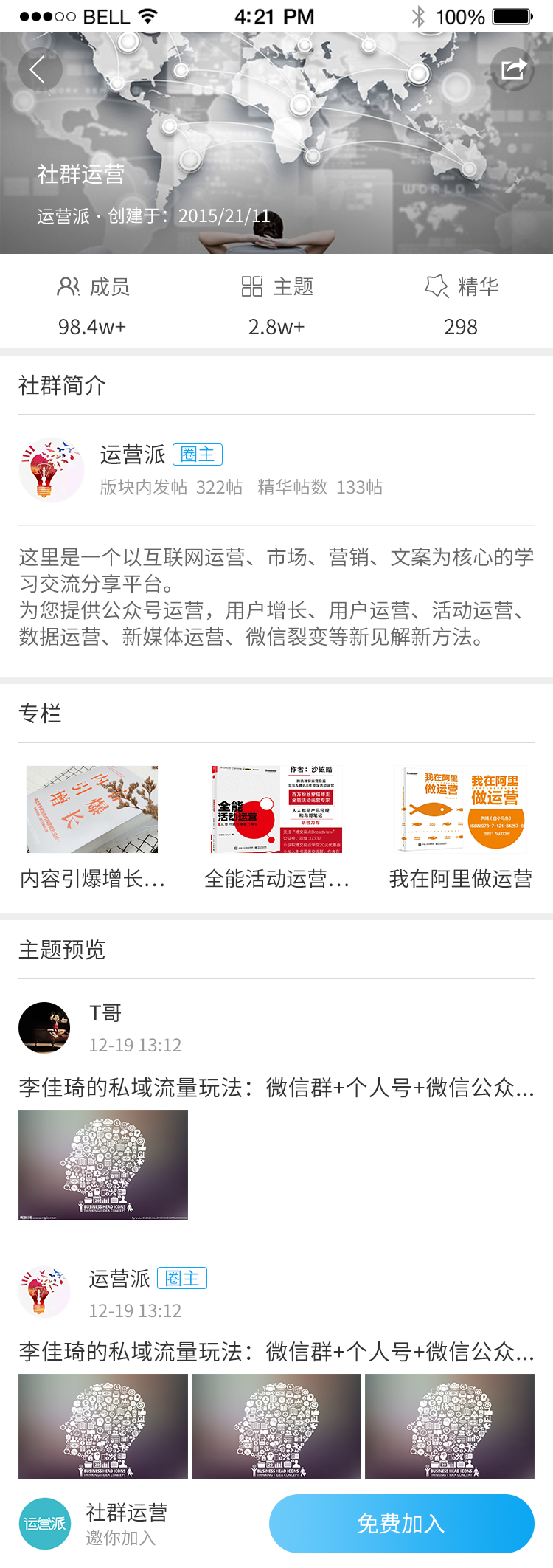Image resolution: width=553 pixels, height=1568 pixels.
Task: Tap 免费加入 to join the community
Action: 402,1523
